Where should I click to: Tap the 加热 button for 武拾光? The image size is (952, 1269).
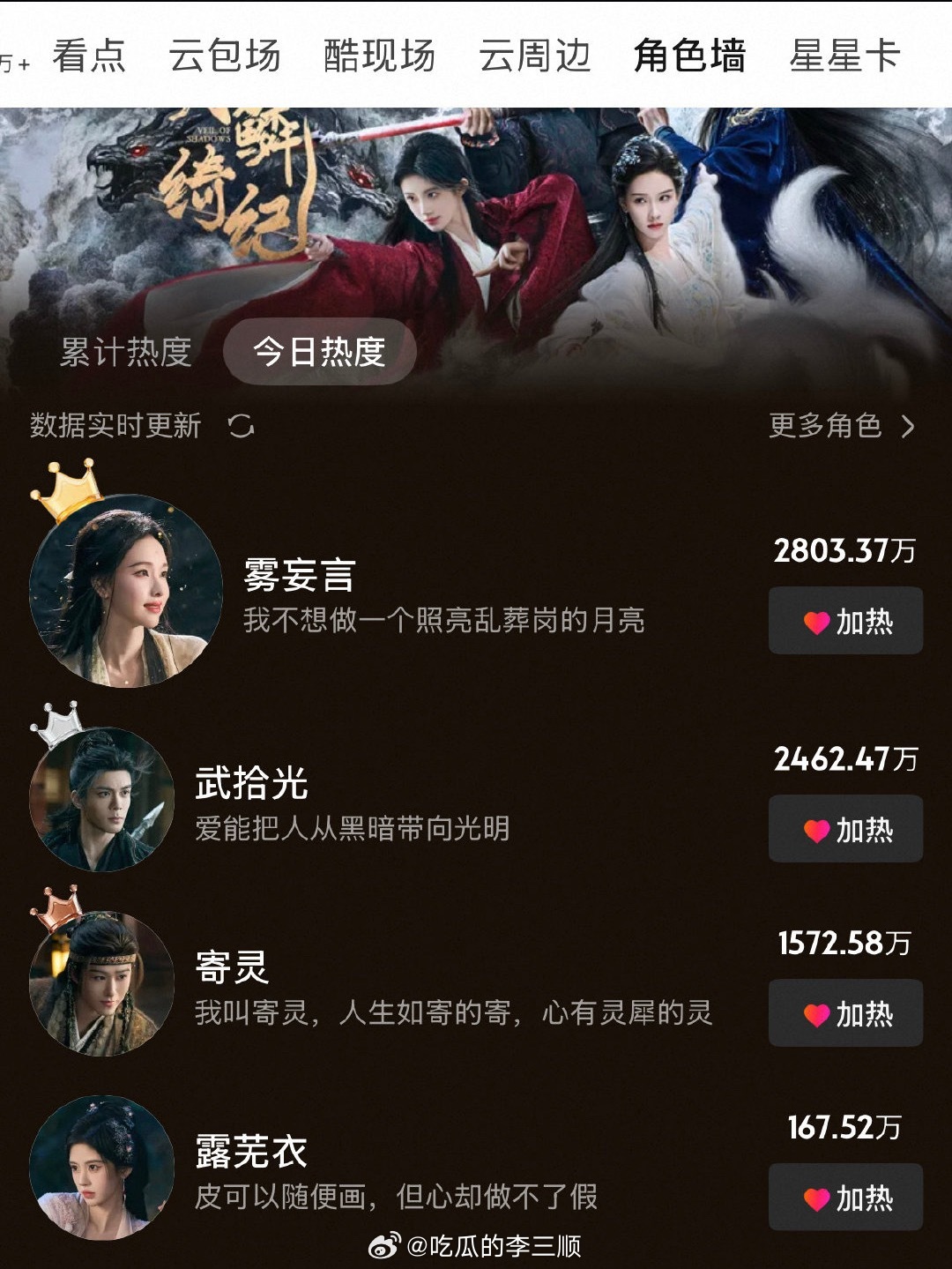coord(844,829)
